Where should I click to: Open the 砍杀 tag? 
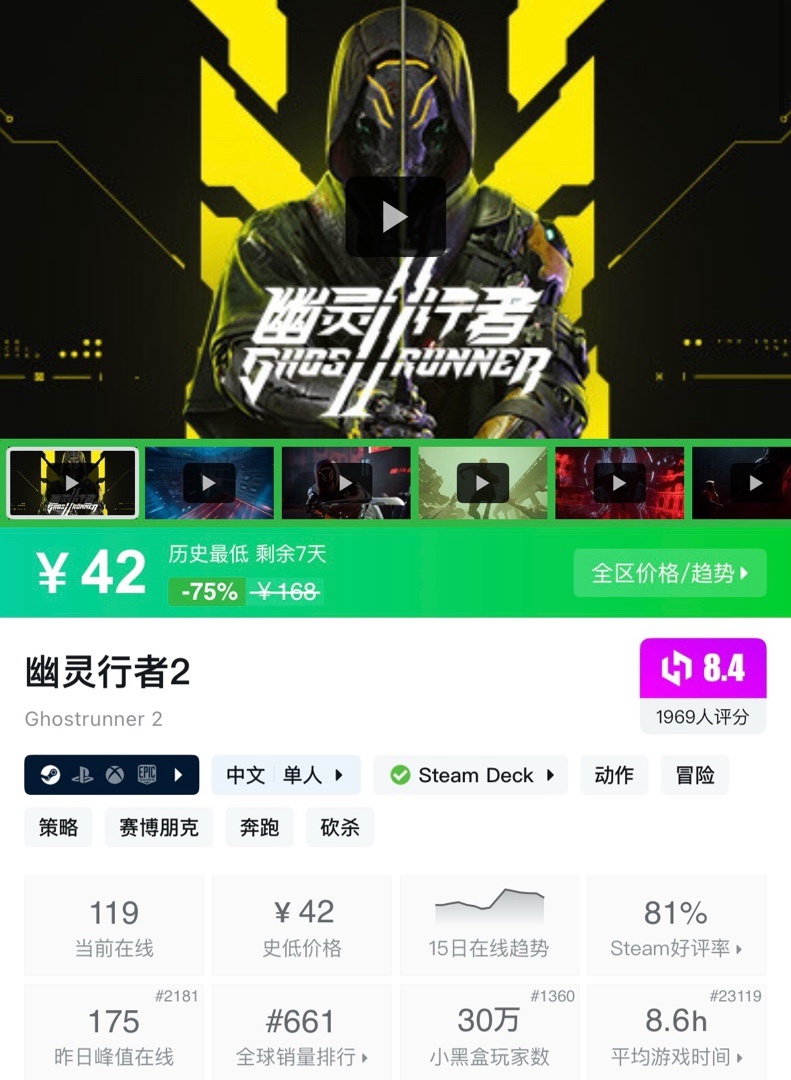340,828
